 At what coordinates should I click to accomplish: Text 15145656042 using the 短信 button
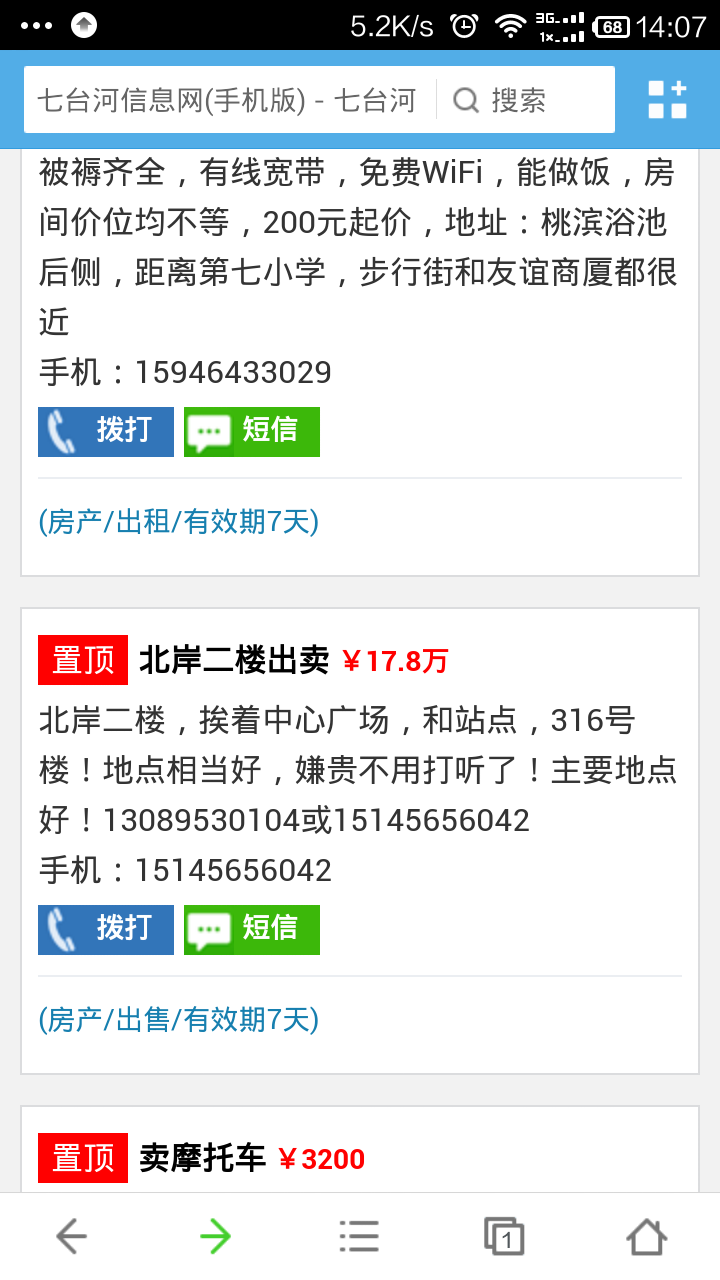(252, 929)
